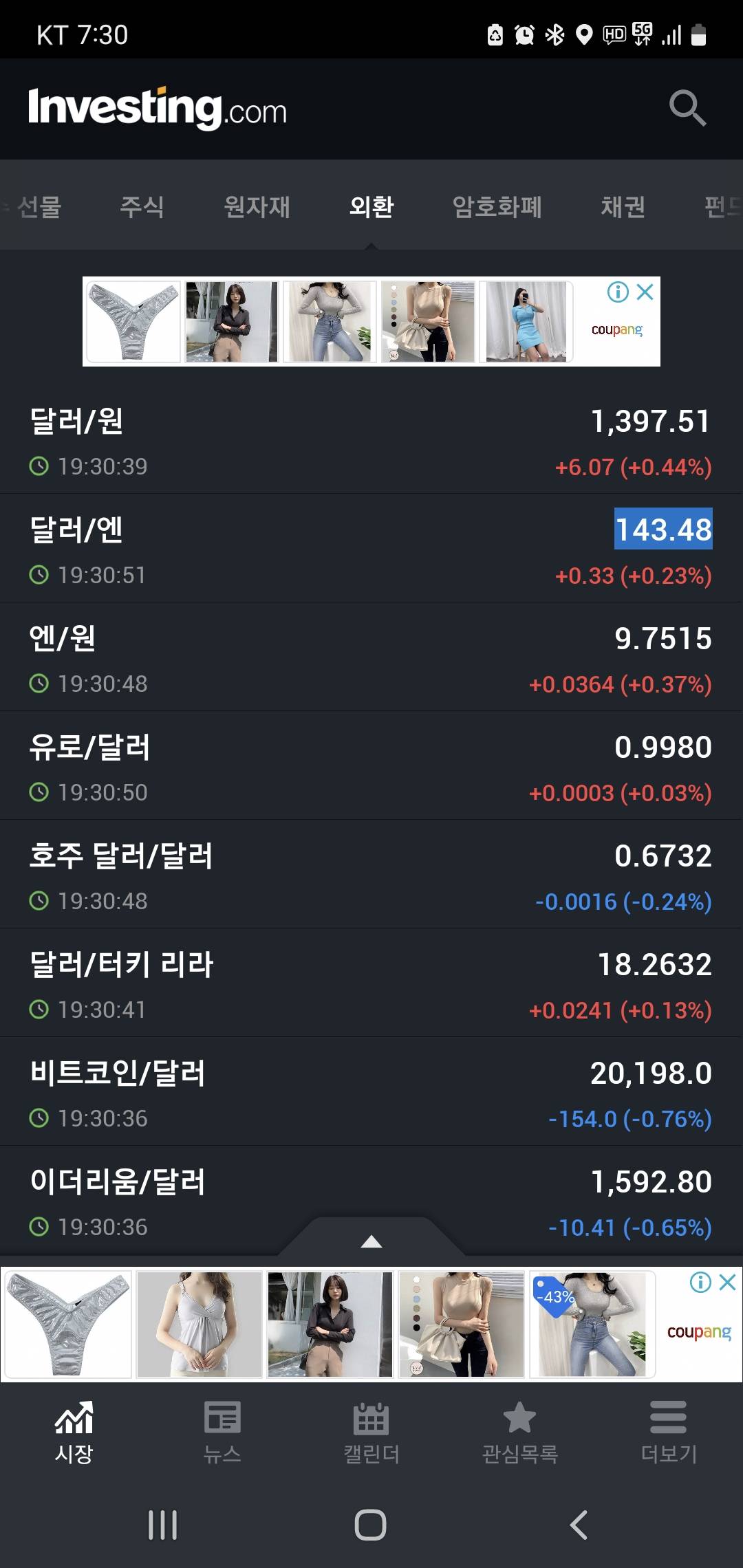Tap the system back button
743x1568 pixels.
tap(579, 1525)
